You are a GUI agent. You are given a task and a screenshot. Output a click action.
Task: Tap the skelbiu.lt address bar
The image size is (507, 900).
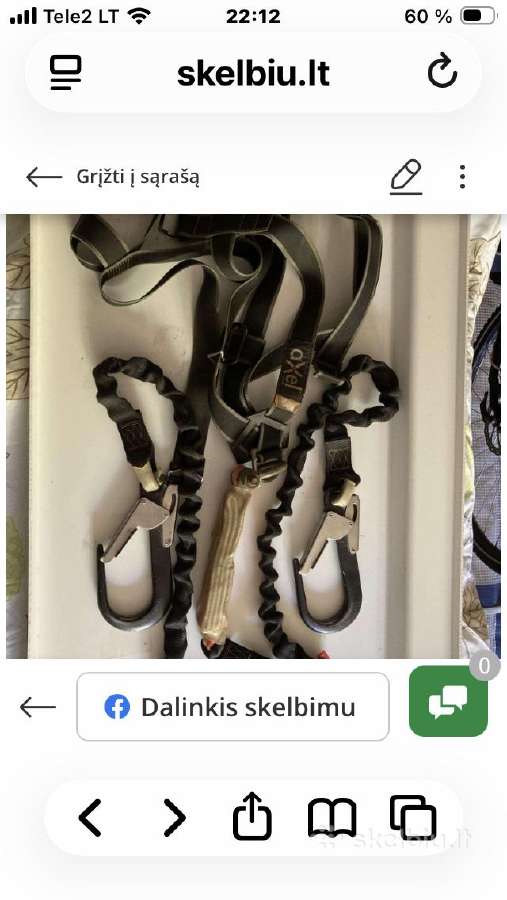pos(253,73)
